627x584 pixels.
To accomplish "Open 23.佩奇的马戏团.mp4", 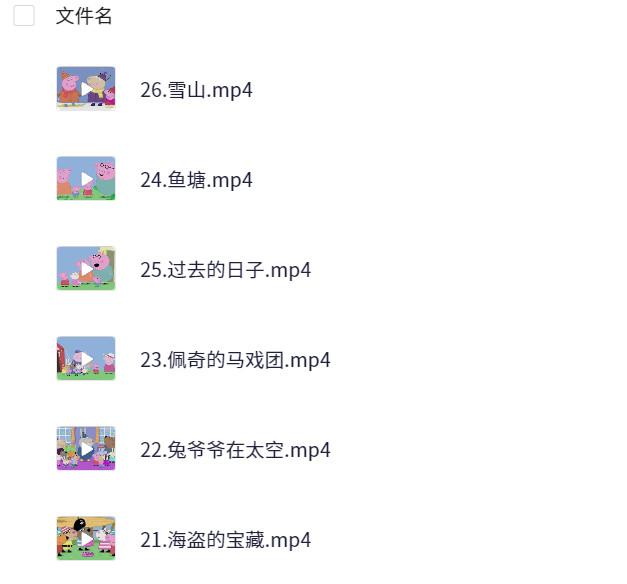I will coord(235,360).
